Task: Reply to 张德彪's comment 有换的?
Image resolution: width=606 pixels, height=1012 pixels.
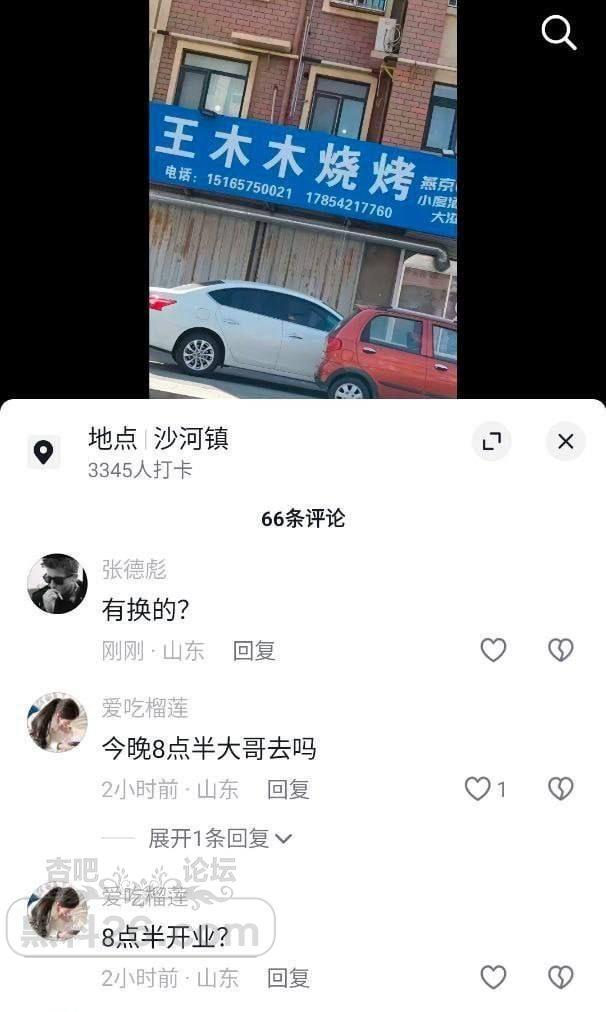Action: click(254, 651)
